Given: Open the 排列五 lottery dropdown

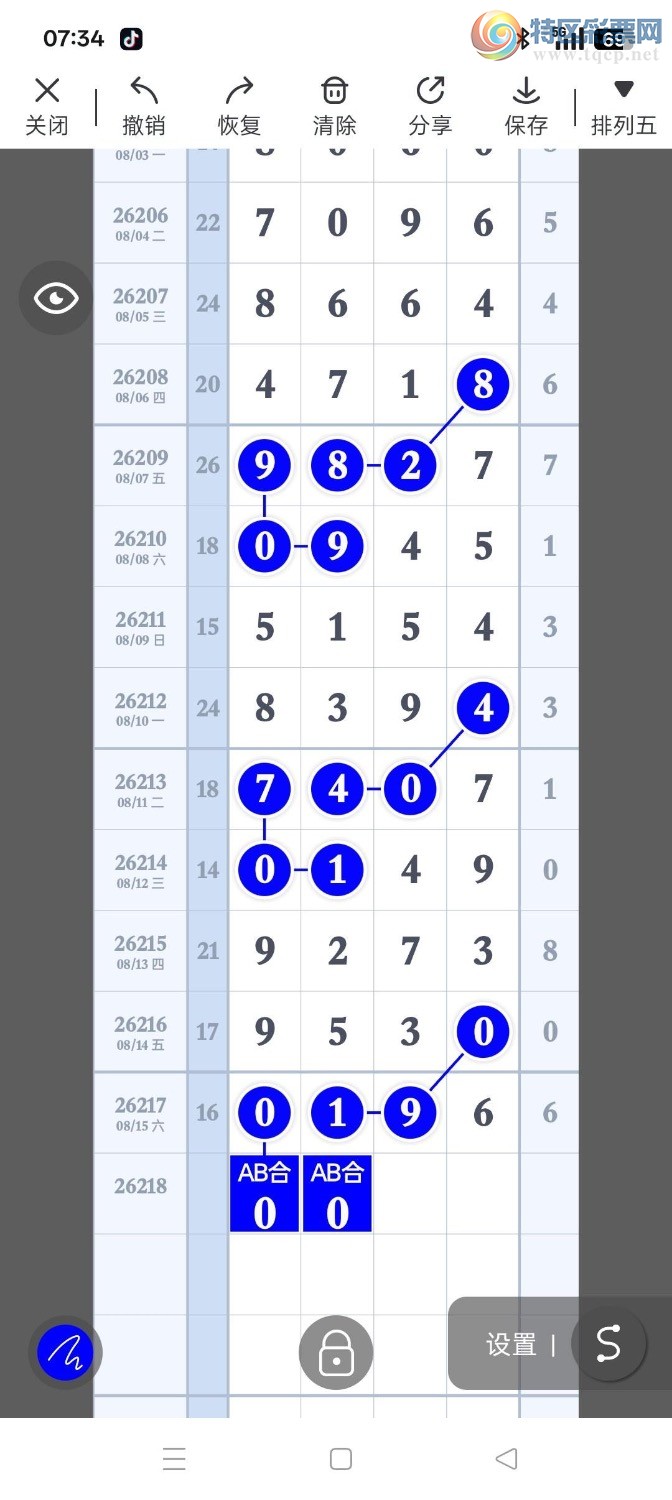Looking at the screenshot, I should pyautogui.click(x=624, y=107).
